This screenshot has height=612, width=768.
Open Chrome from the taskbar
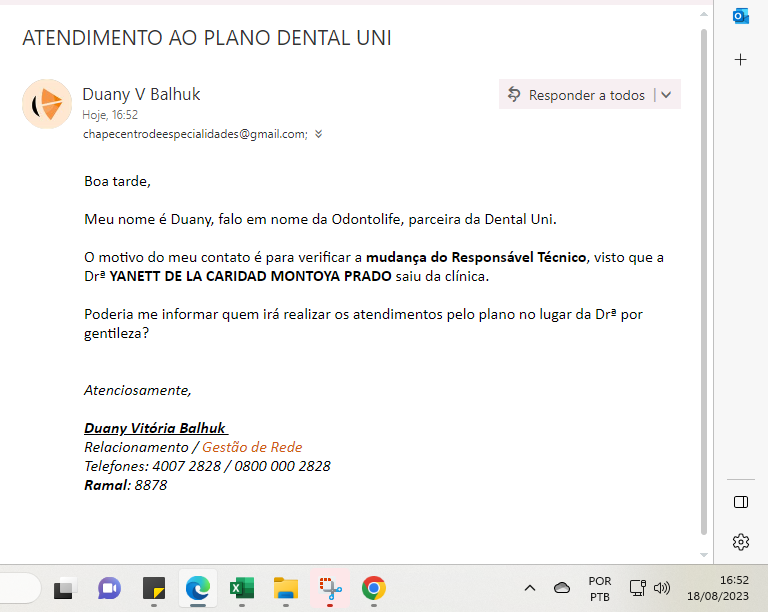pyautogui.click(x=374, y=588)
